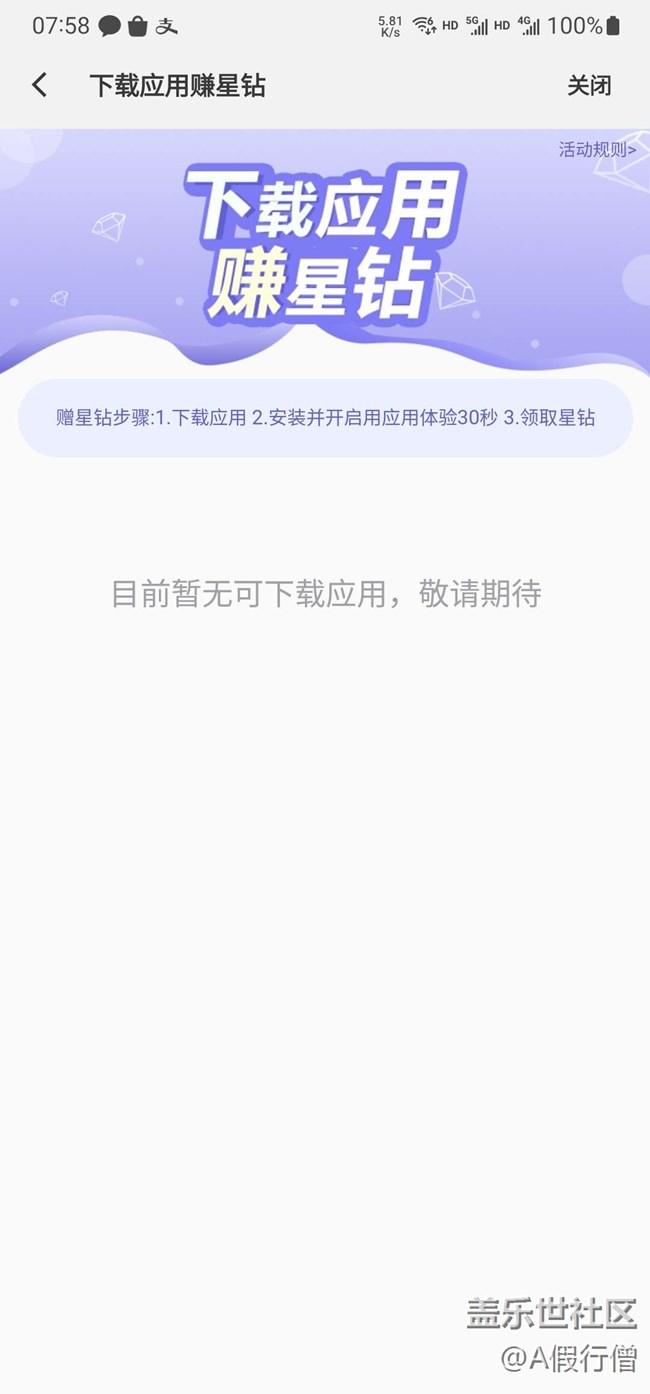Open the 活动规则 activity rules link
Viewport: 650px width, 1394px height.
pos(596,150)
